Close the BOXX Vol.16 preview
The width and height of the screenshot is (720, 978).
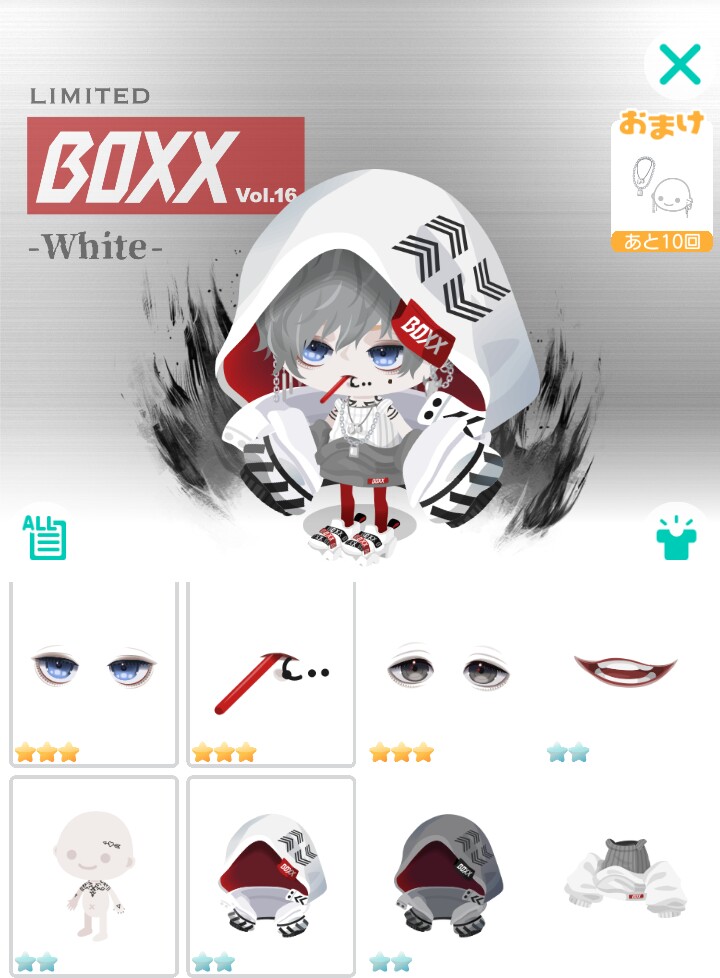(680, 65)
